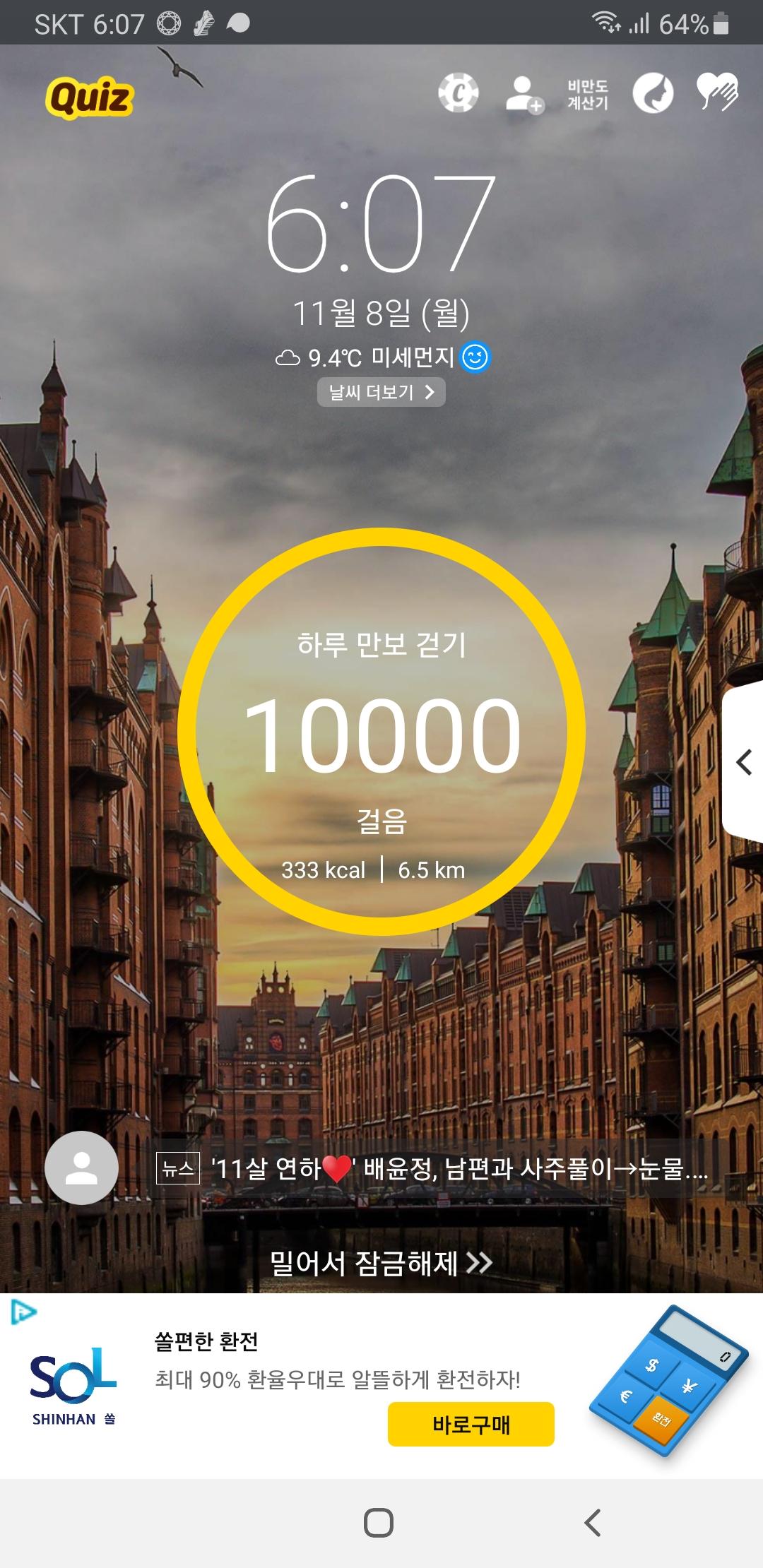Go to the home screen
The width and height of the screenshot is (763, 1568).
click(379, 1522)
